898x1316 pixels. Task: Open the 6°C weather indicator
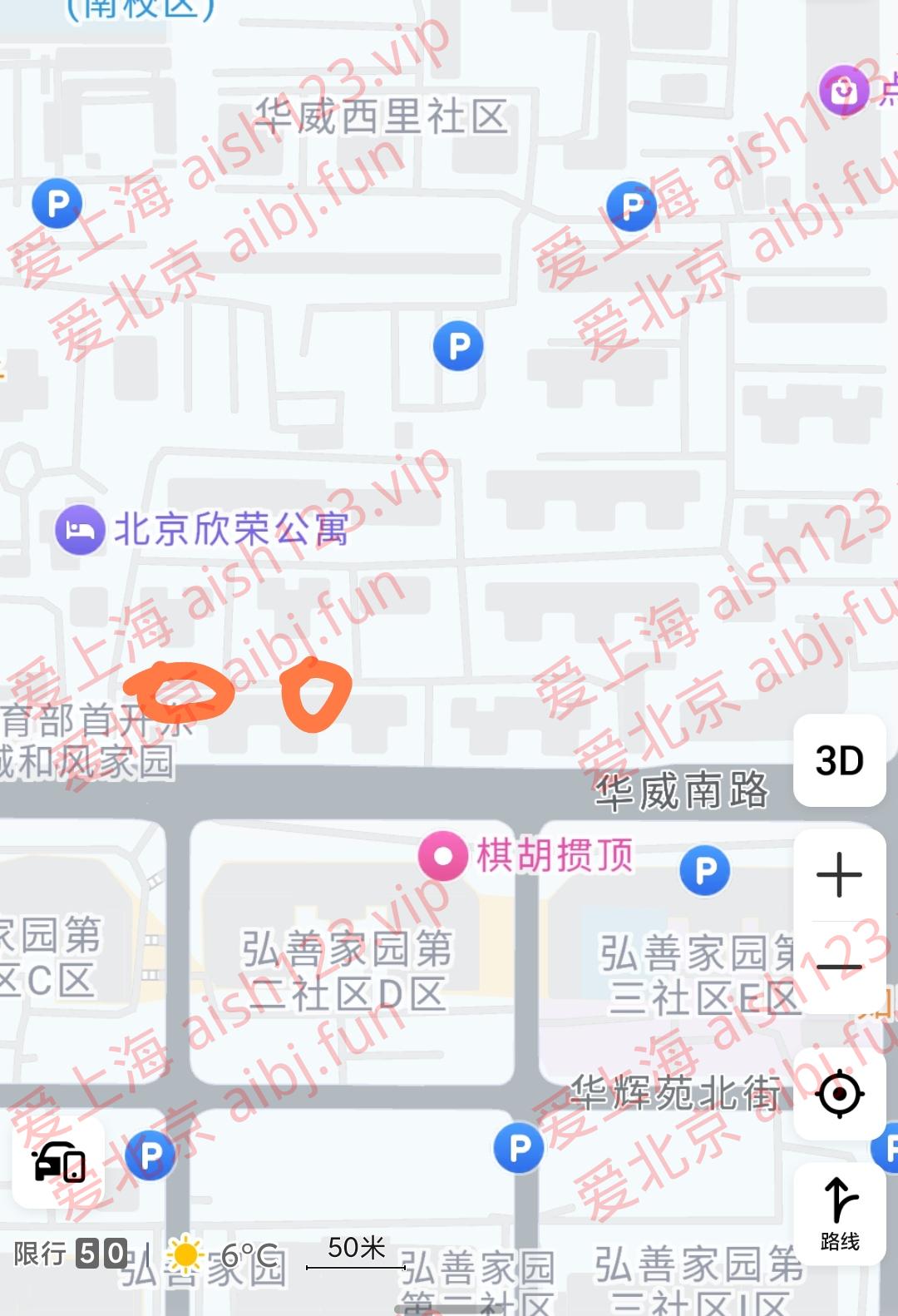[x=223, y=1254]
